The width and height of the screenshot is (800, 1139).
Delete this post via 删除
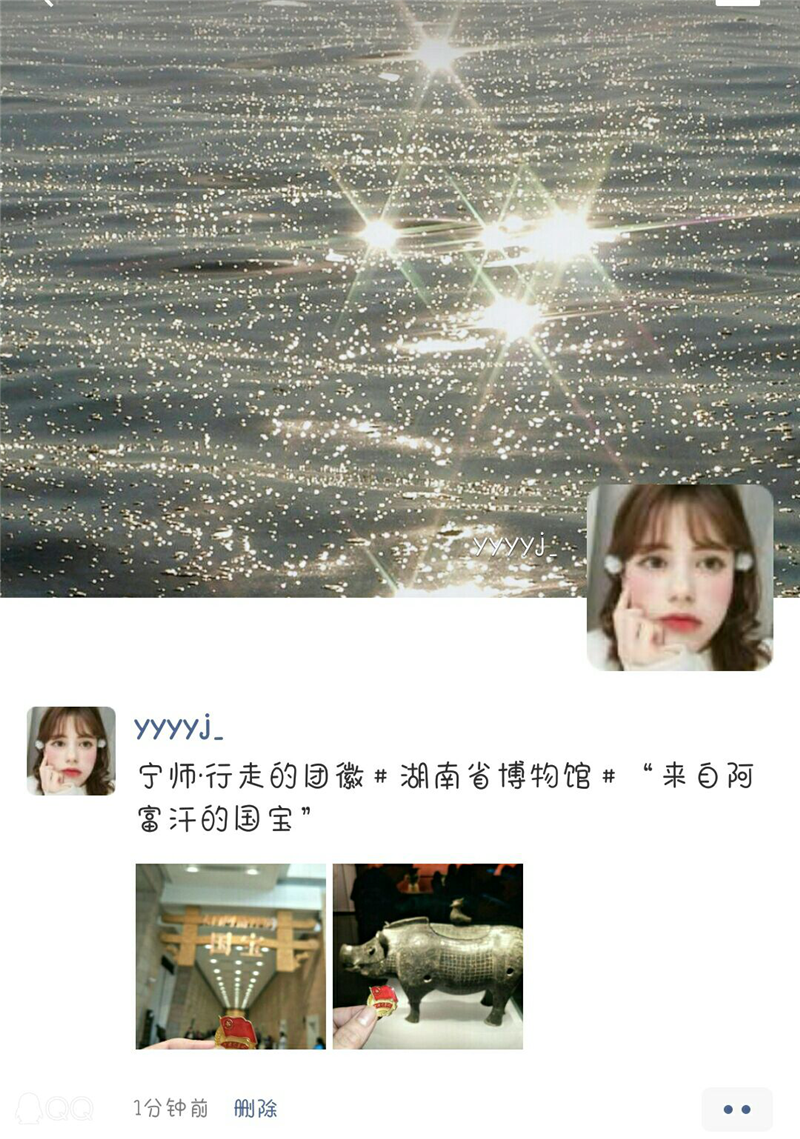pyautogui.click(x=255, y=1108)
